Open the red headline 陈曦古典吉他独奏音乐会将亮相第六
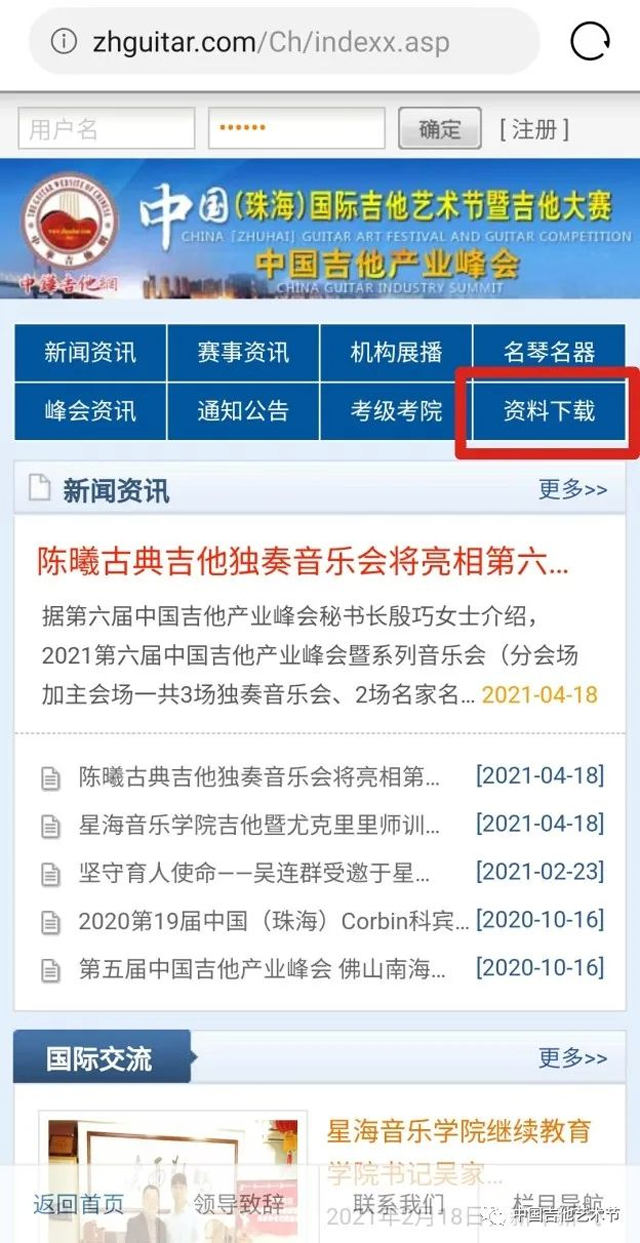Image resolution: width=640 pixels, height=1243 pixels. coord(303,562)
